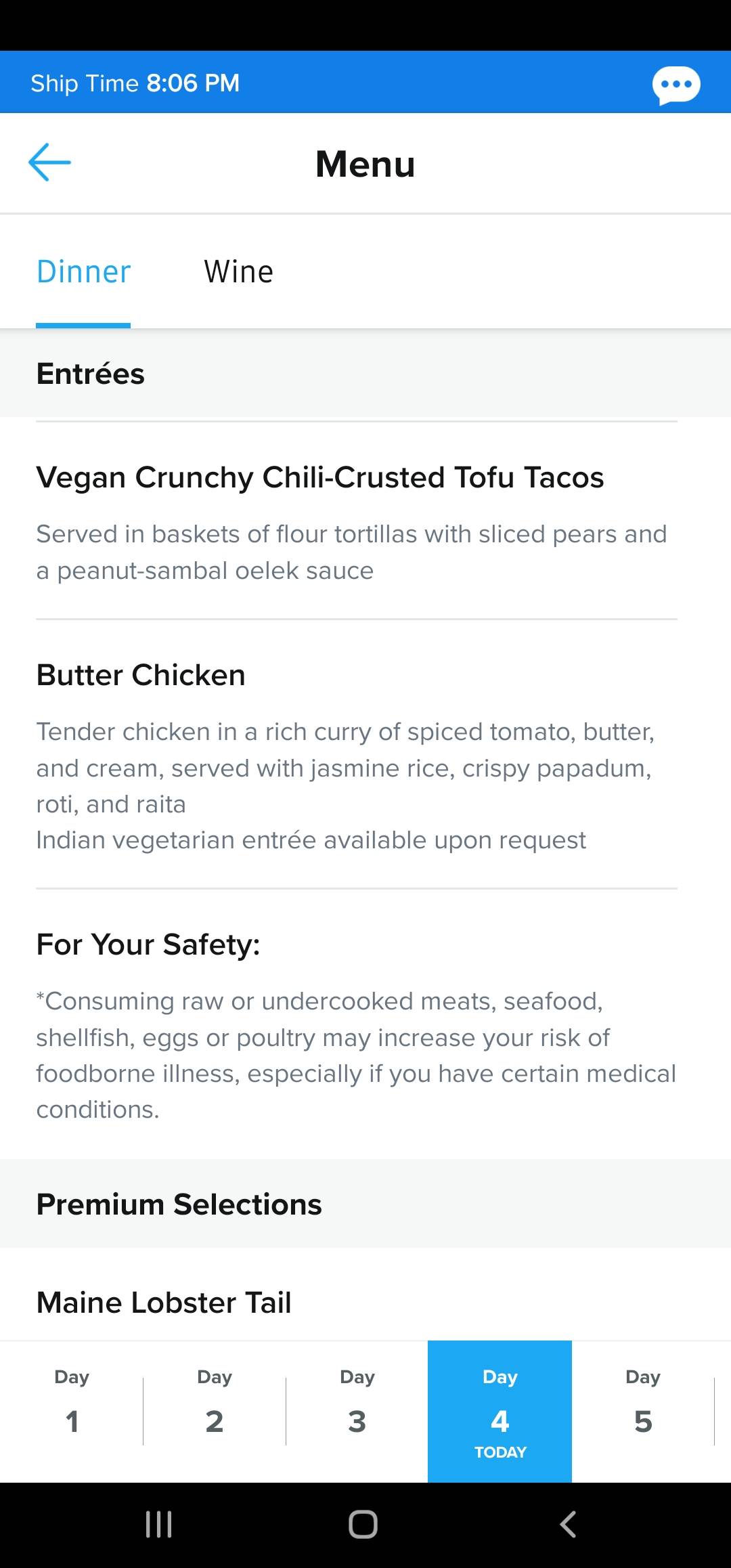Viewport: 731px width, 1568px height.
Task: View the menu for Day 3
Action: click(x=357, y=1411)
